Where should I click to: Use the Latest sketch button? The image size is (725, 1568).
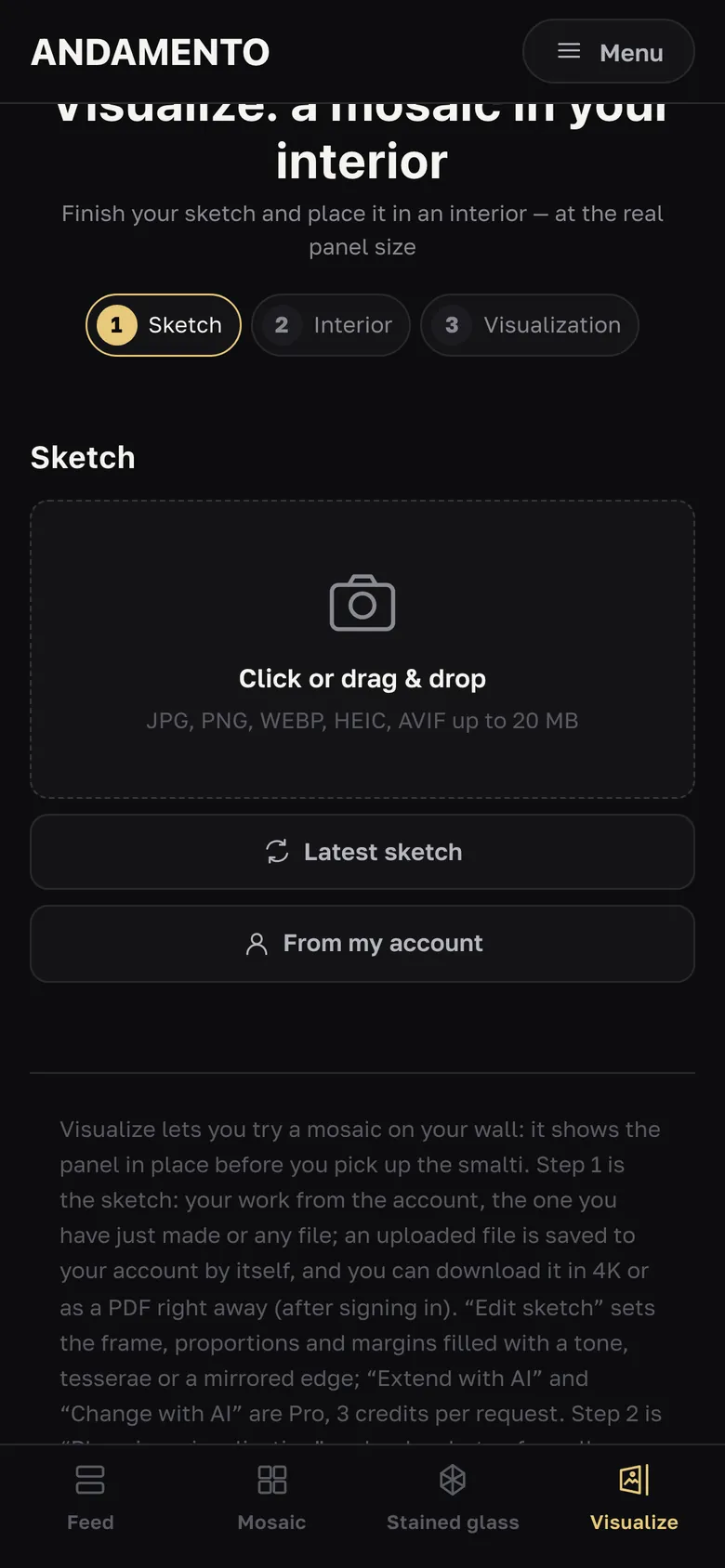pyautogui.click(x=362, y=852)
